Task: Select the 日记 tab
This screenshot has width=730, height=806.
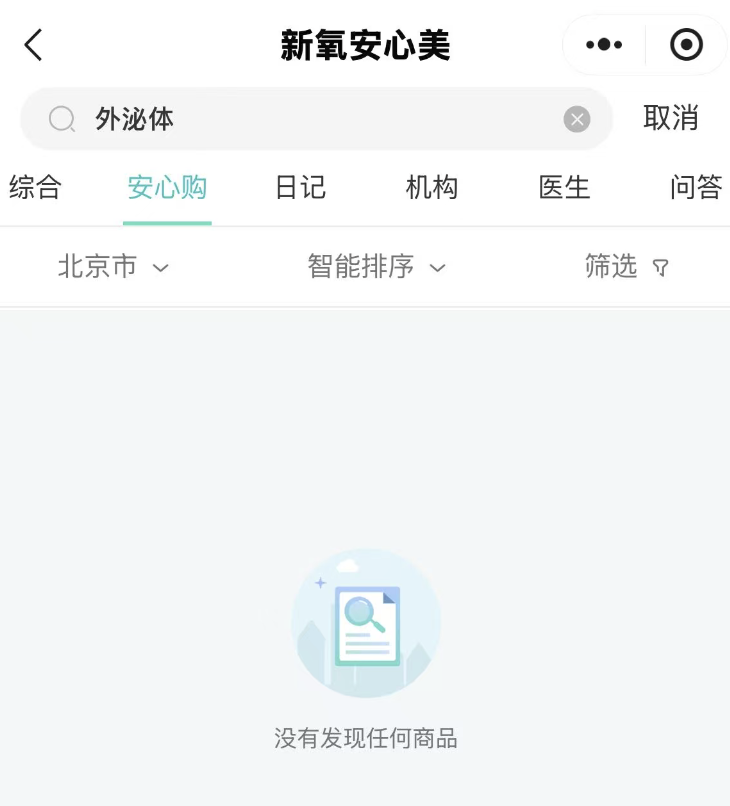Action: (301, 188)
